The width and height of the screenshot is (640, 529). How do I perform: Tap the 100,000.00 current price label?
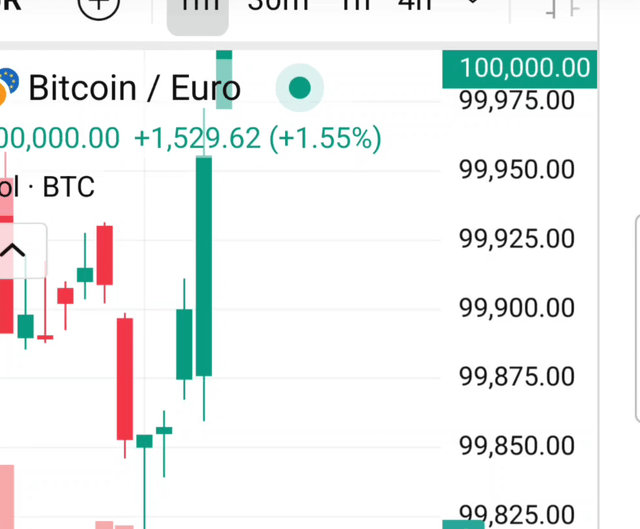519,69
